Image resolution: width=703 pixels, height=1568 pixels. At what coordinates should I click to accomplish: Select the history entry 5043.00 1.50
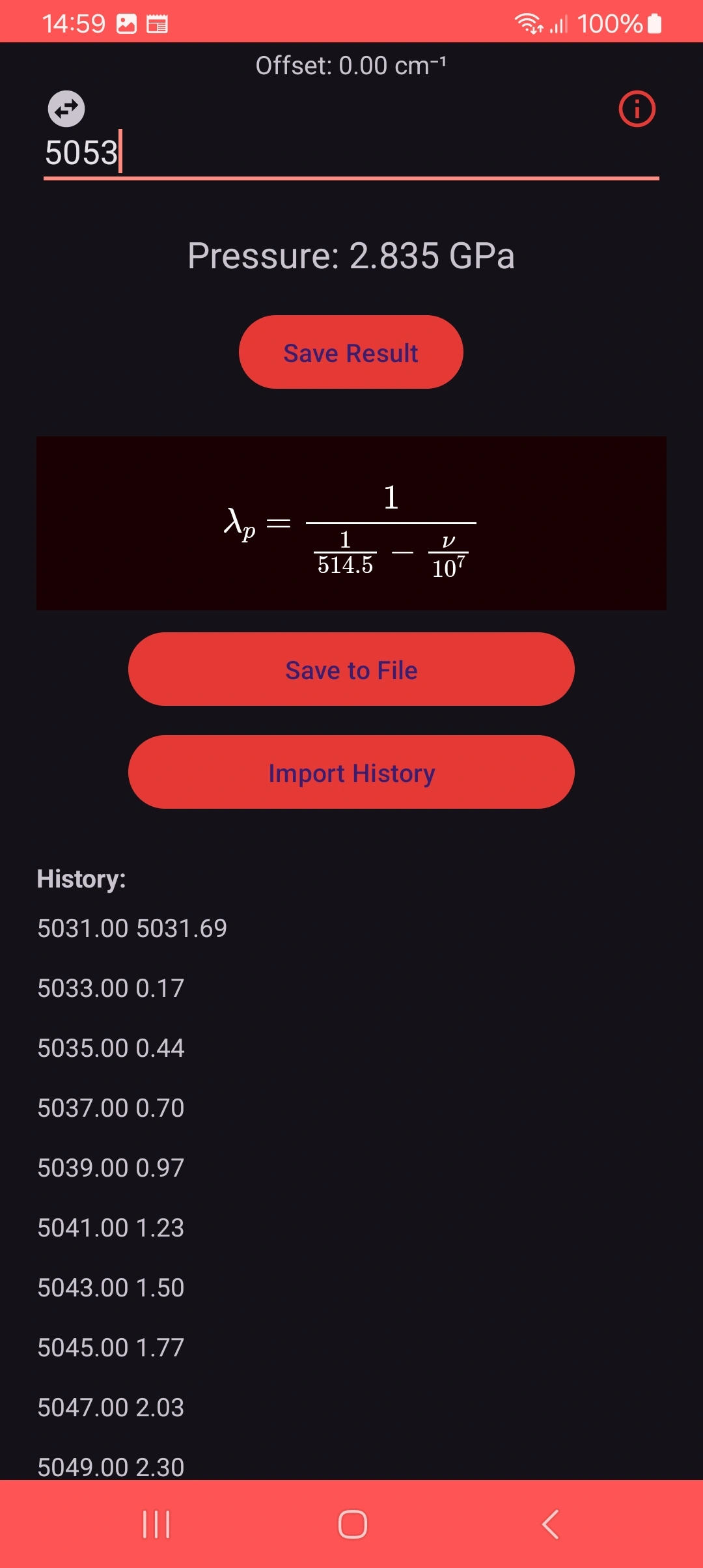110,1287
